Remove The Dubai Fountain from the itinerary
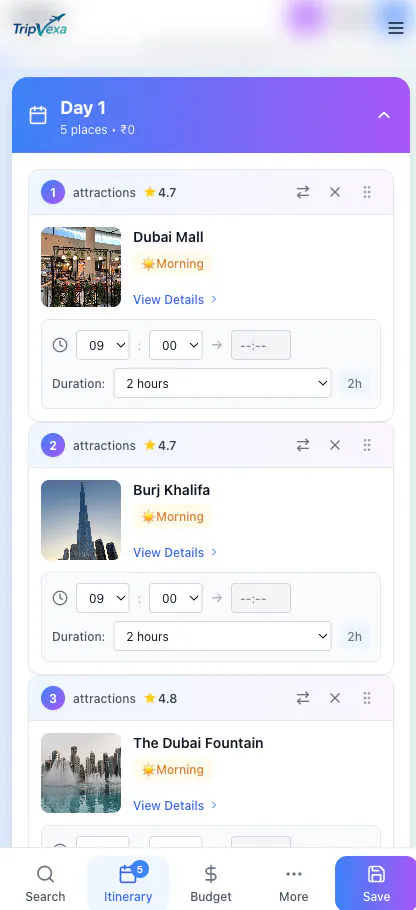 coord(335,698)
